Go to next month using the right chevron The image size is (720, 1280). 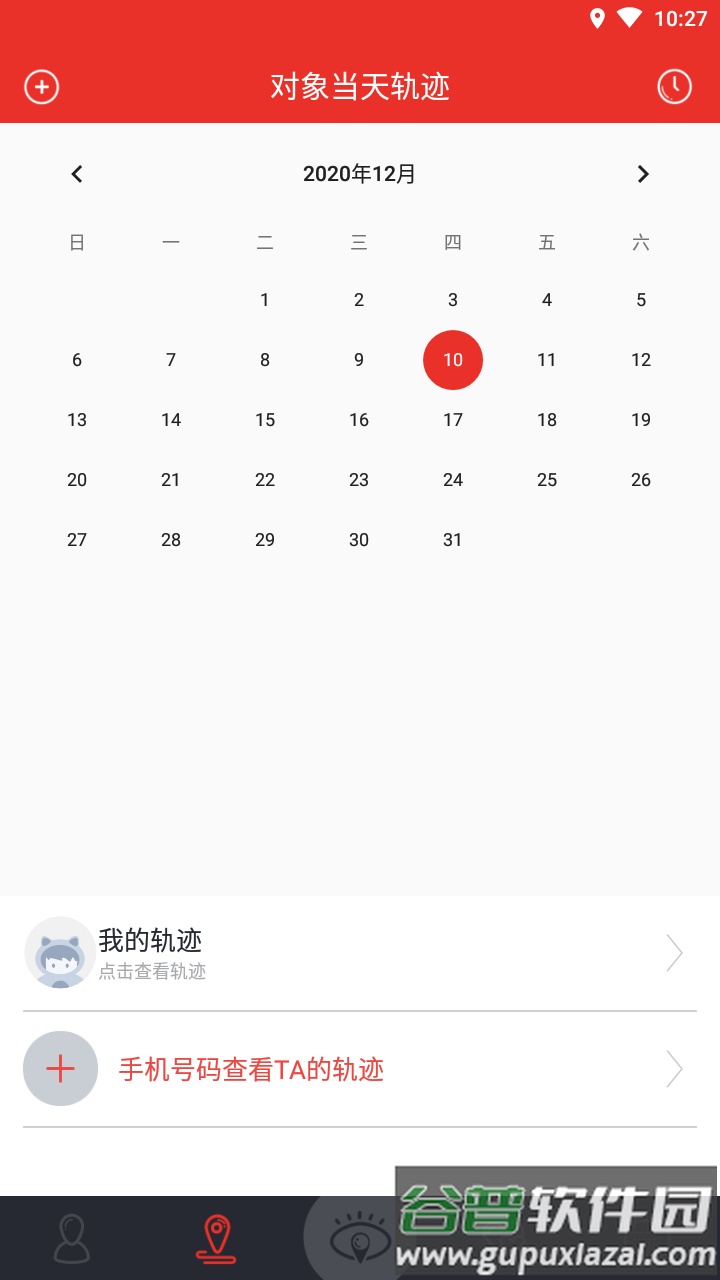pyautogui.click(x=643, y=173)
